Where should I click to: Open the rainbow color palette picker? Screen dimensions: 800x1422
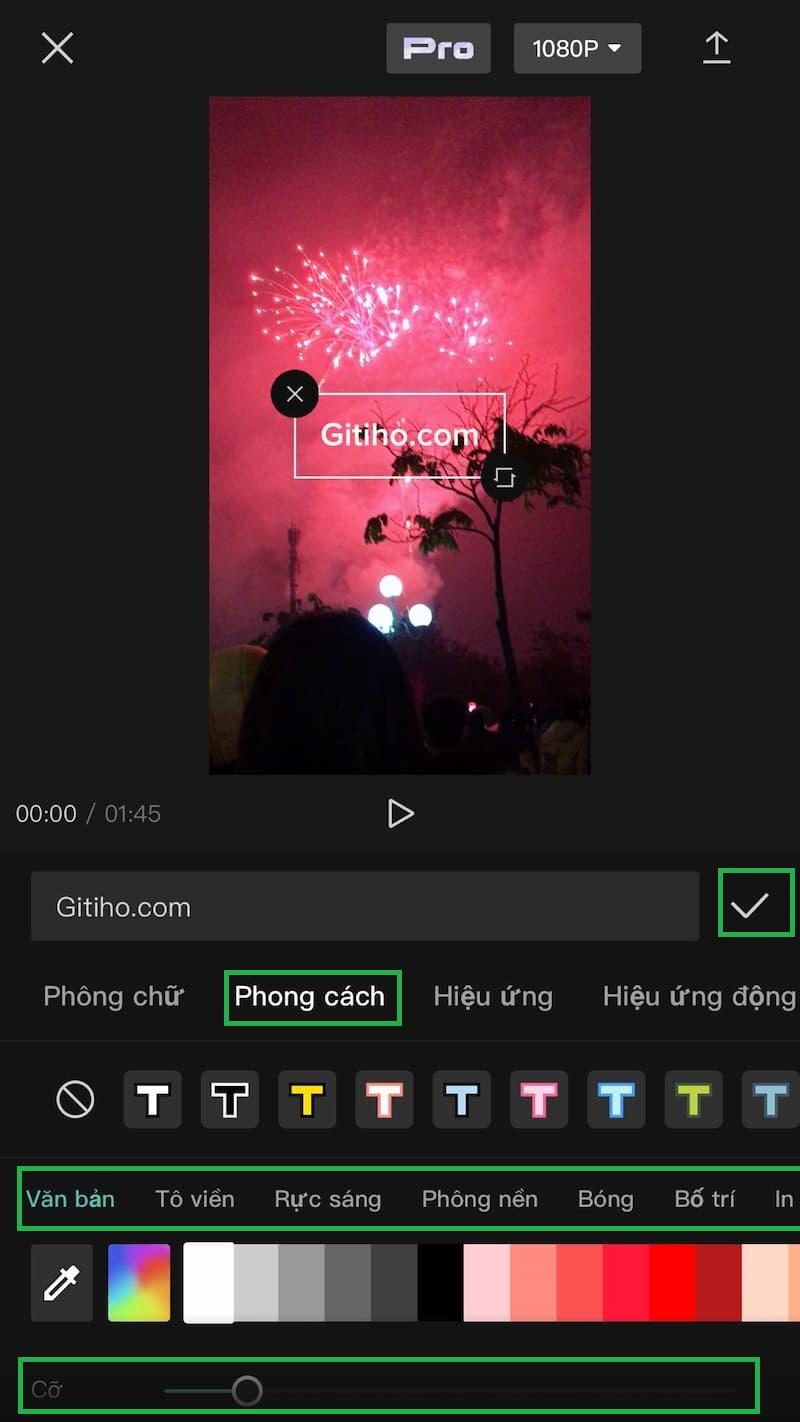click(x=139, y=1283)
